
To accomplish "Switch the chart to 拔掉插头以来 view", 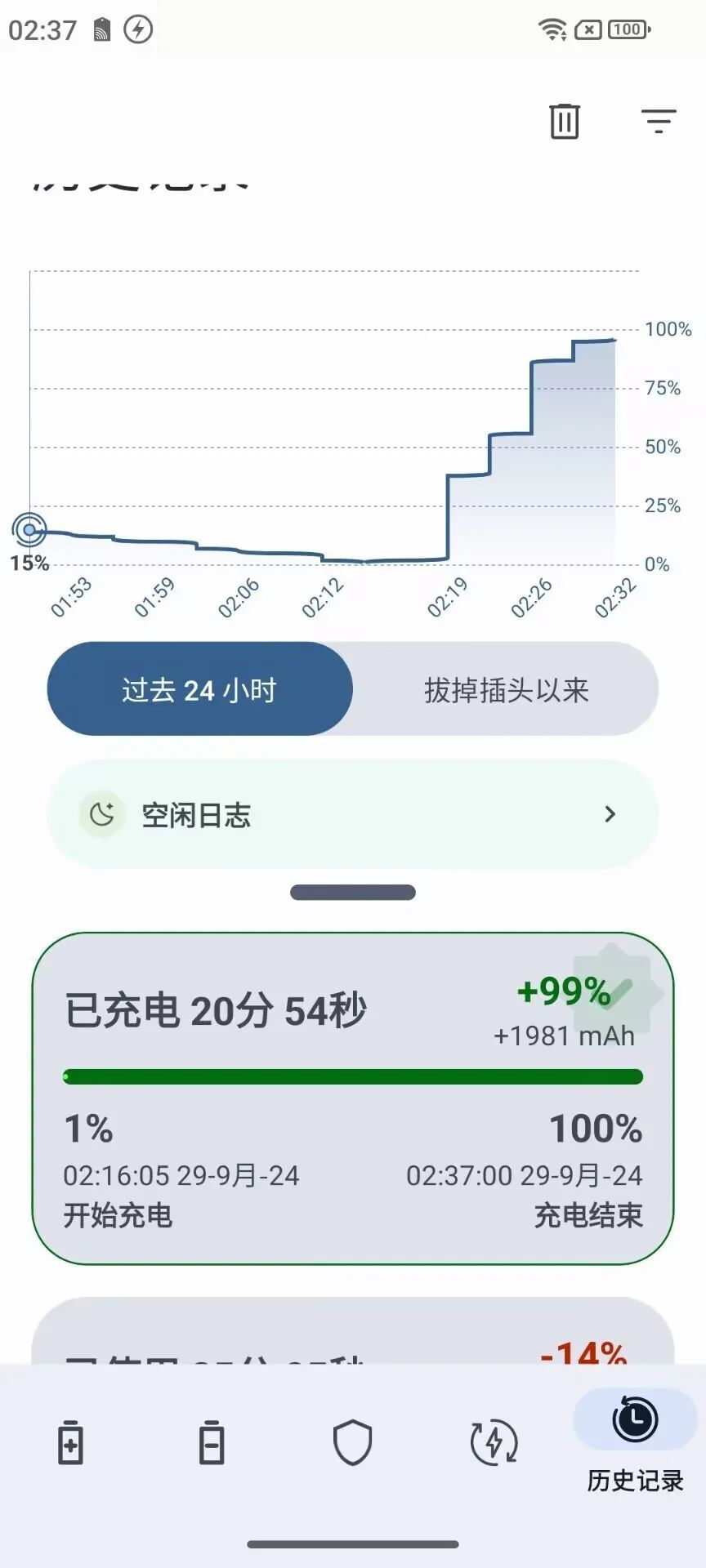I will [507, 688].
